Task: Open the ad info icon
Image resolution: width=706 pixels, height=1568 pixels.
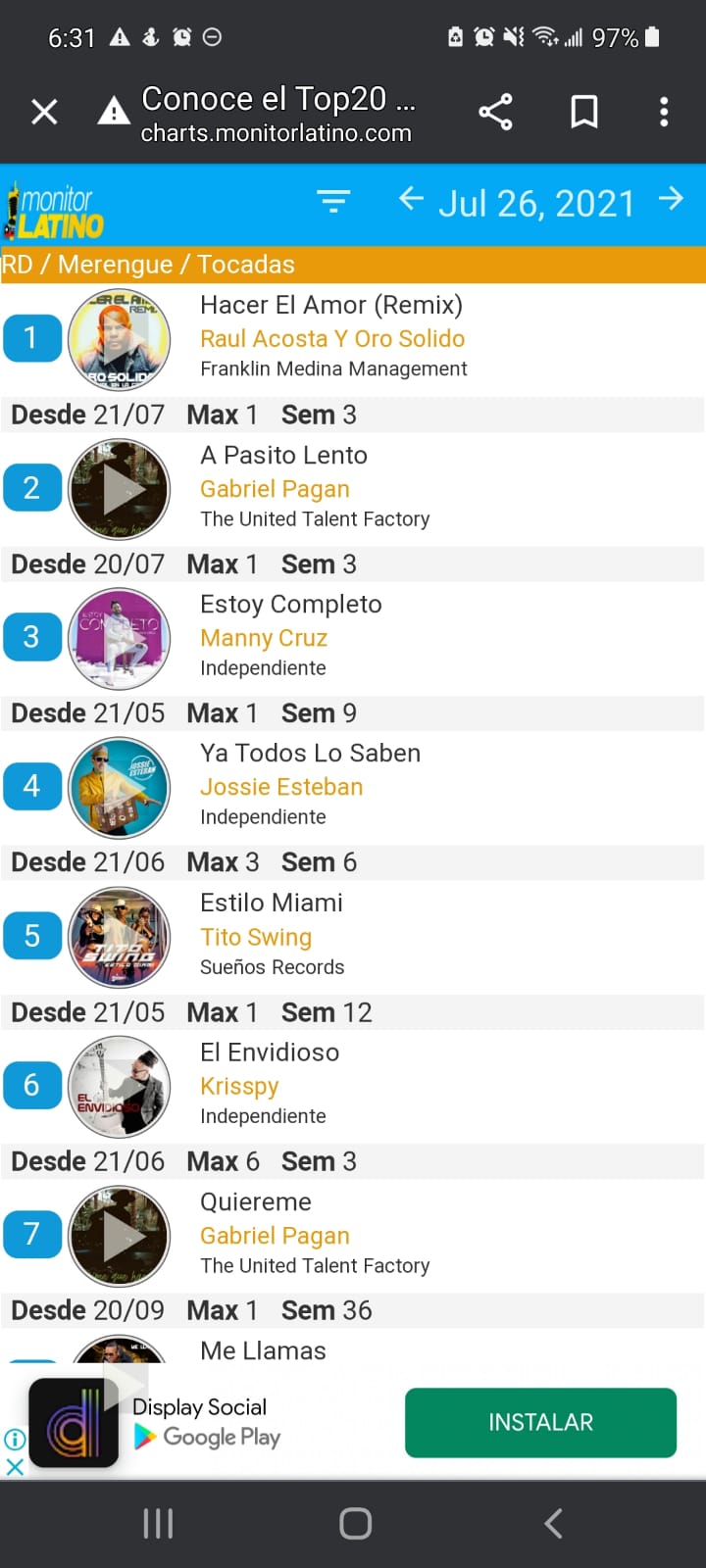Action: [15, 1439]
